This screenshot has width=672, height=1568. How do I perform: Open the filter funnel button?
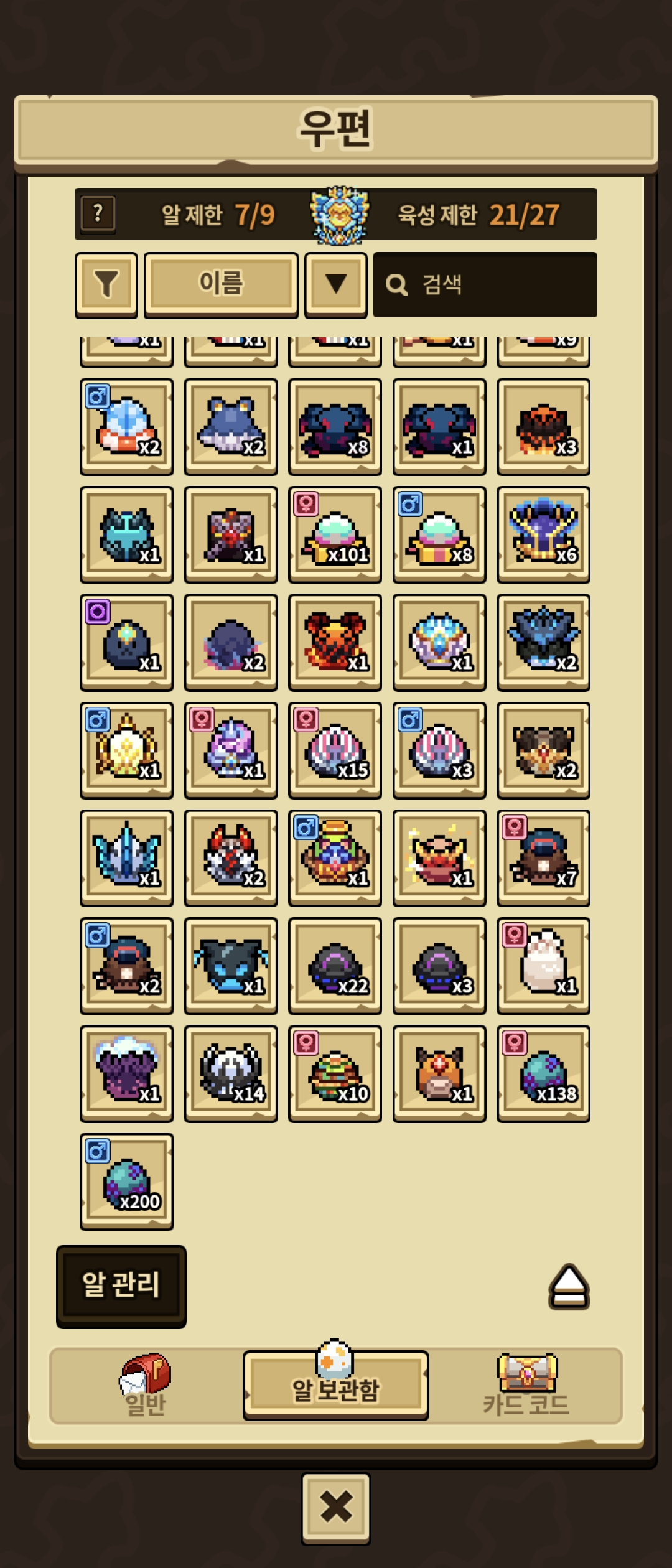106,284
